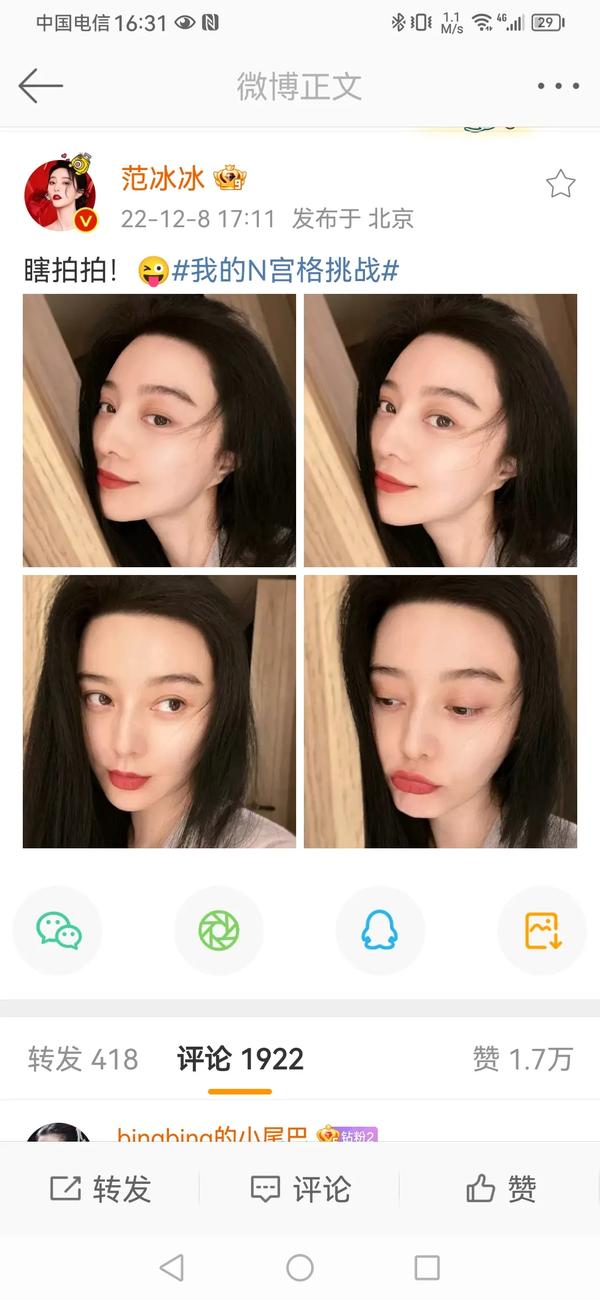Screen dimensions: 600x1300
Task: Repost using the bottom 转发 button
Action: [x=100, y=1188]
